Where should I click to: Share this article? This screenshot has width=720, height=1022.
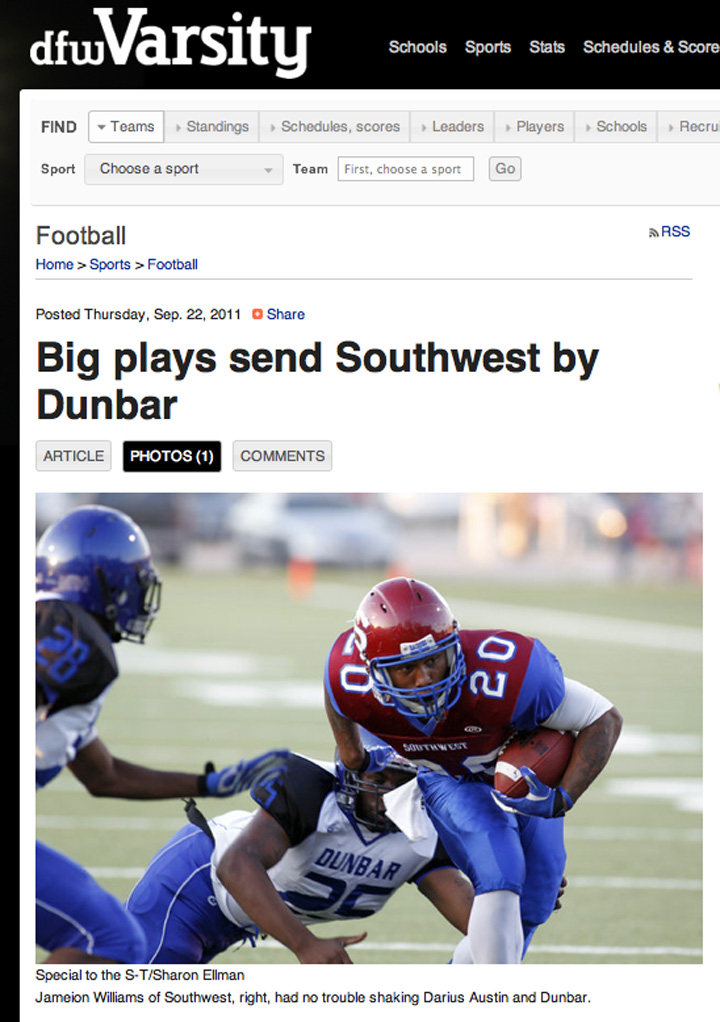point(279,314)
